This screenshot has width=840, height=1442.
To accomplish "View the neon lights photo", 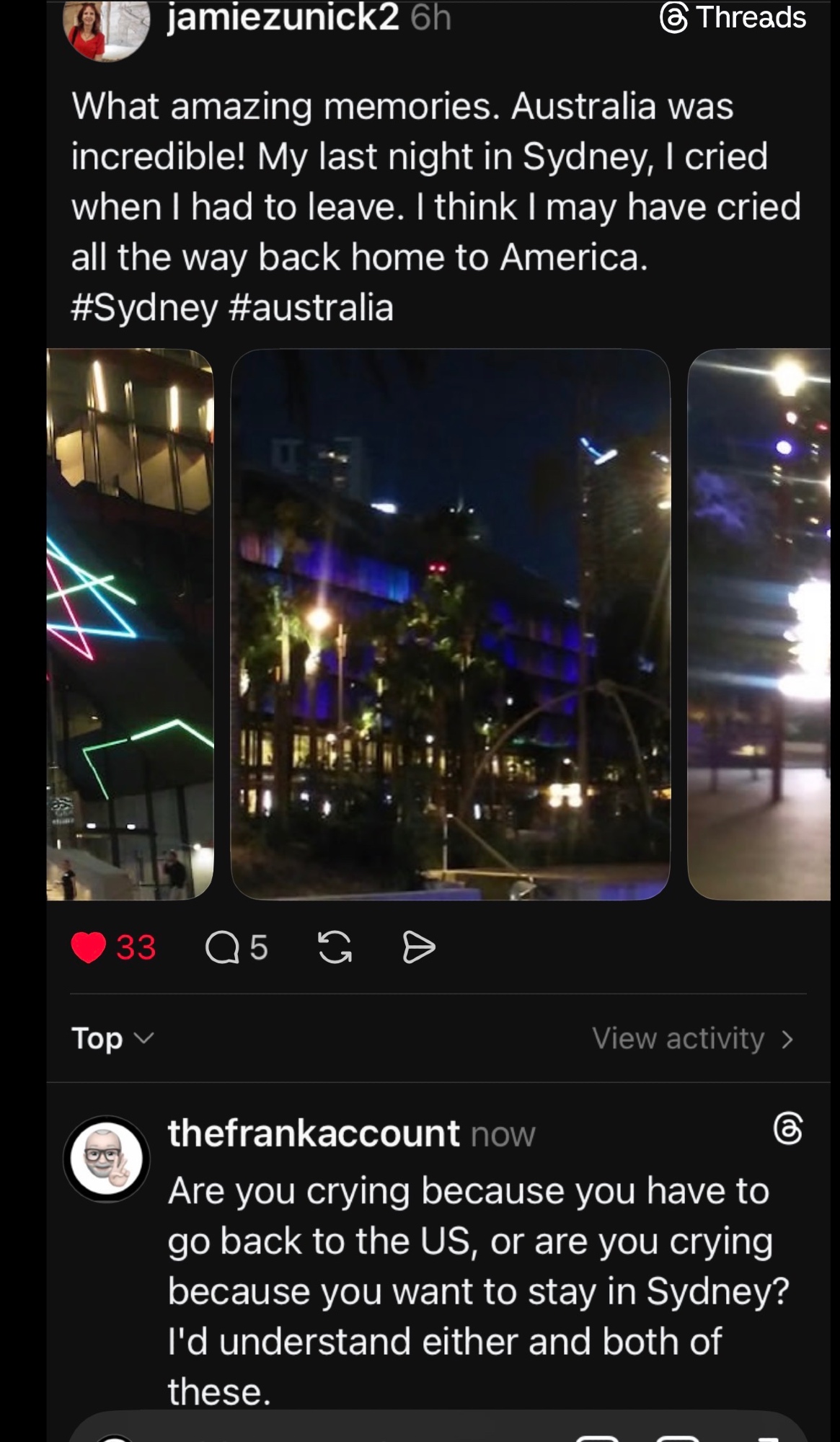I will (x=130, y=624).
